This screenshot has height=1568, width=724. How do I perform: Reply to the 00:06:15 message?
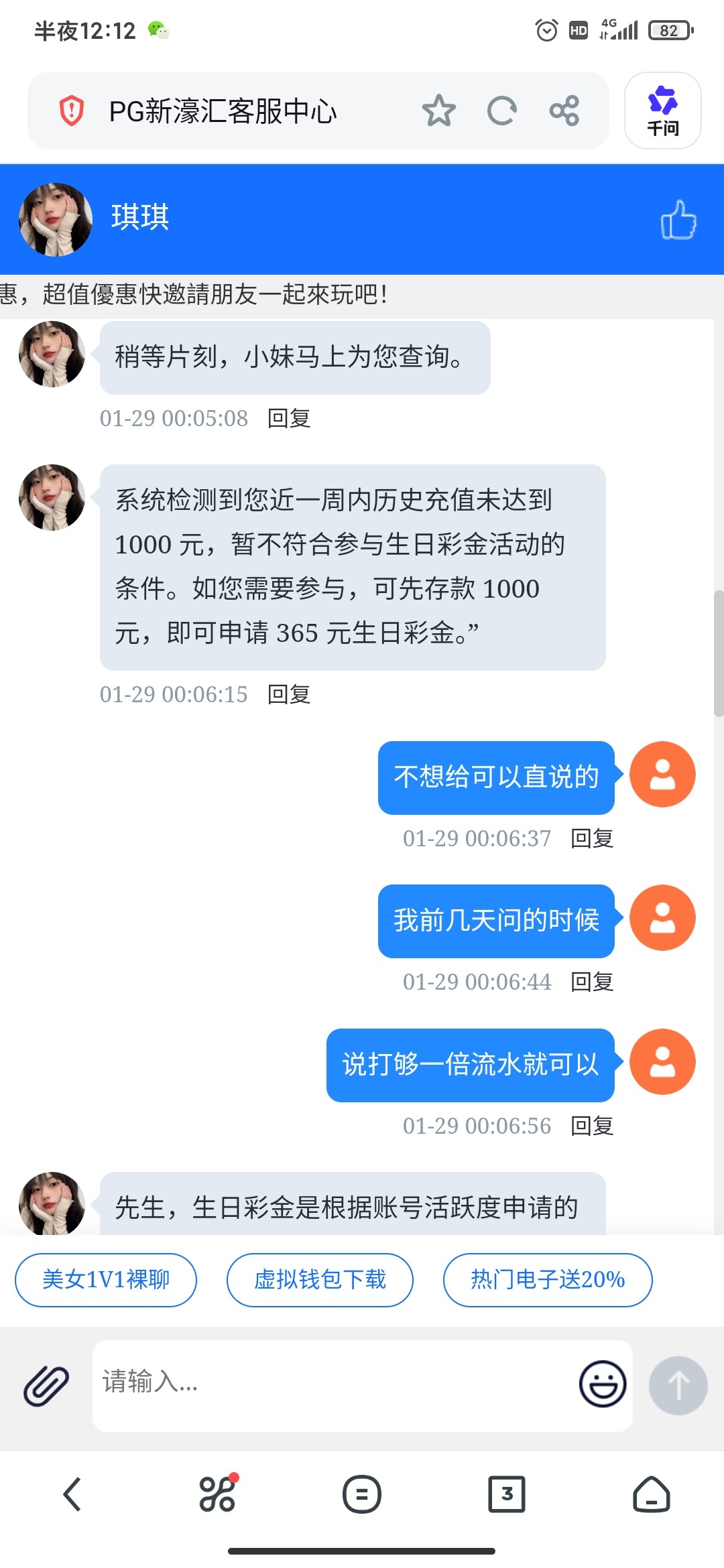(x=289, y=694)
